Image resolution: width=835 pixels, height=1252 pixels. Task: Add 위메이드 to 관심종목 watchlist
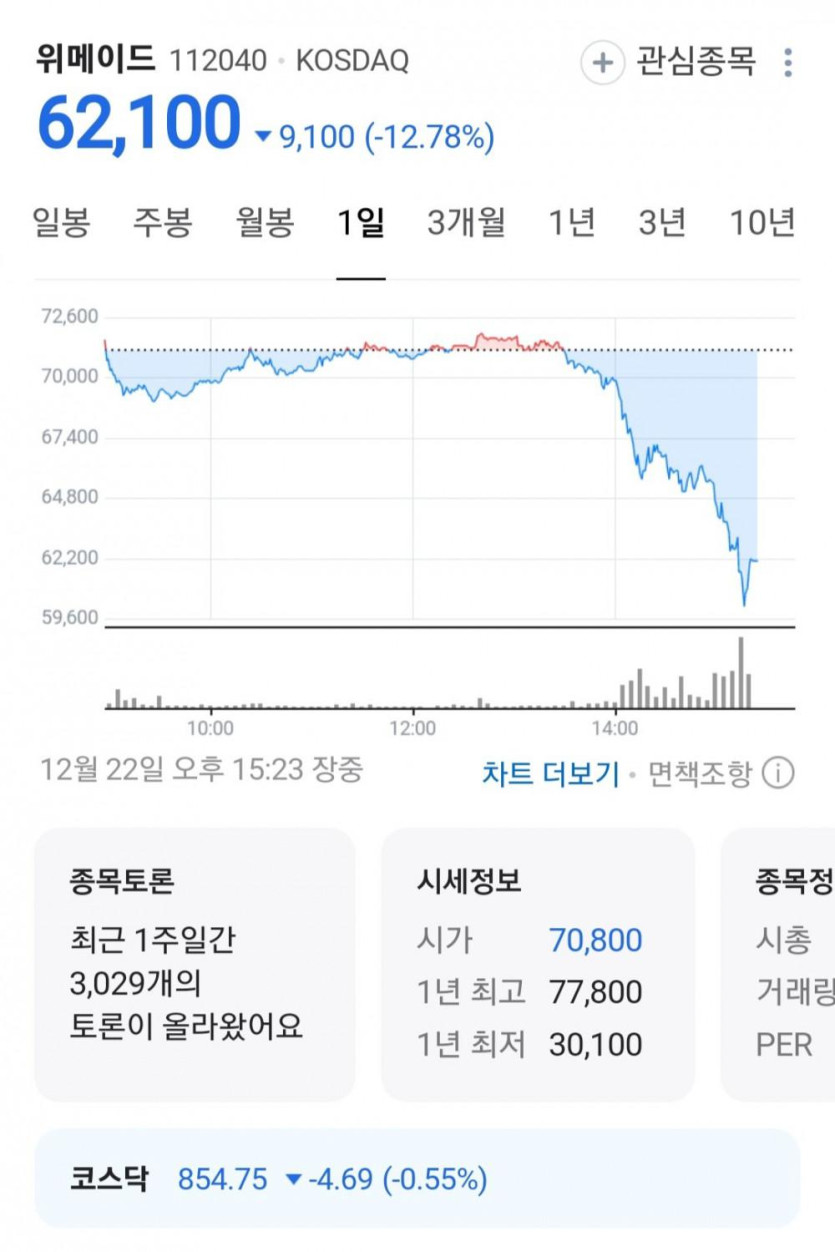pyautogui.click(x=669, y=63)
